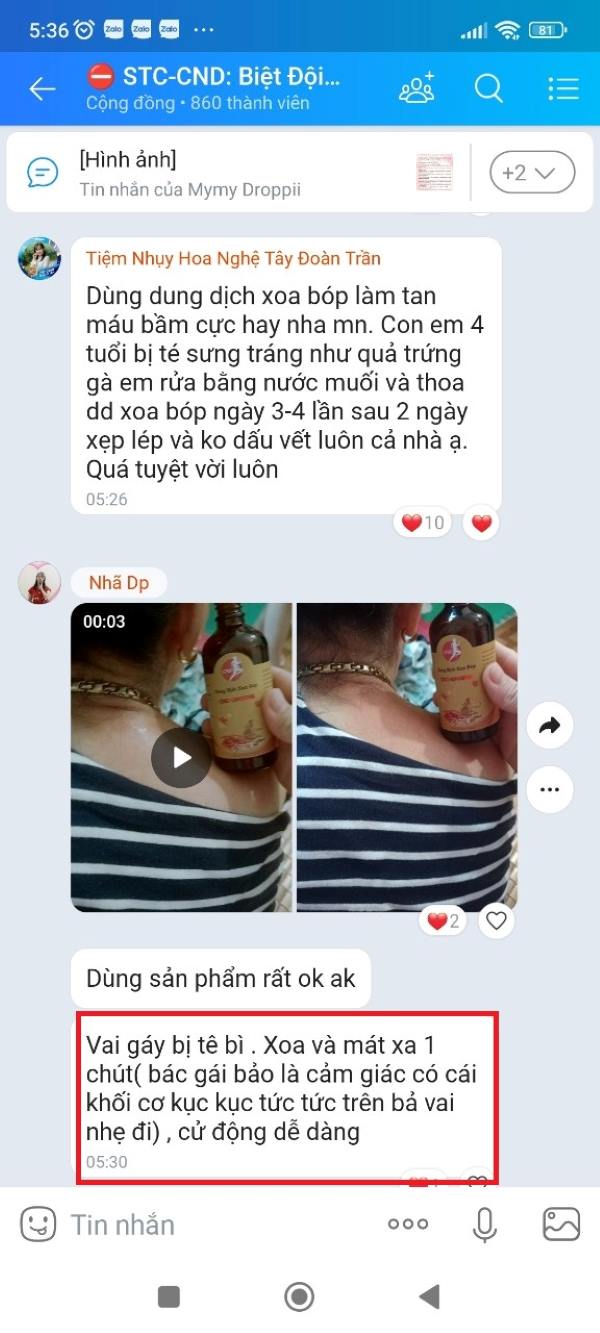Record a voice message with the microphone
Screen dimensions: 600x1333
[485, 1224]
